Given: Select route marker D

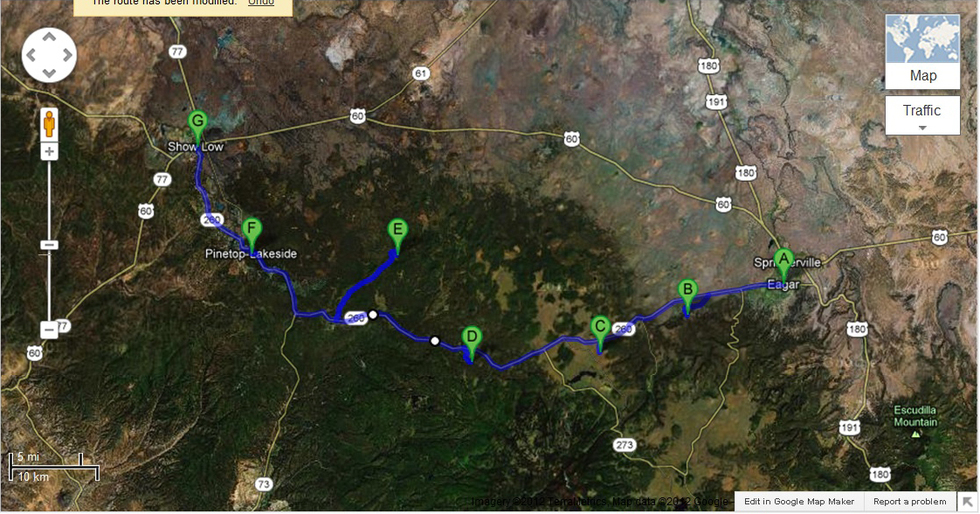Looking at the screenshot, I should pyautogui.click(x=471, y=339).
